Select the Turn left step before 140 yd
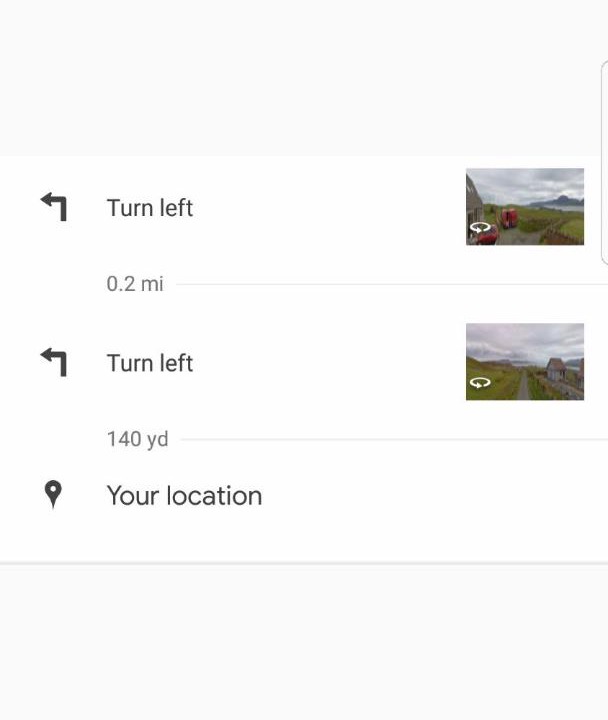The width and height of the screenshot is (608, 720). click(150, 363)
